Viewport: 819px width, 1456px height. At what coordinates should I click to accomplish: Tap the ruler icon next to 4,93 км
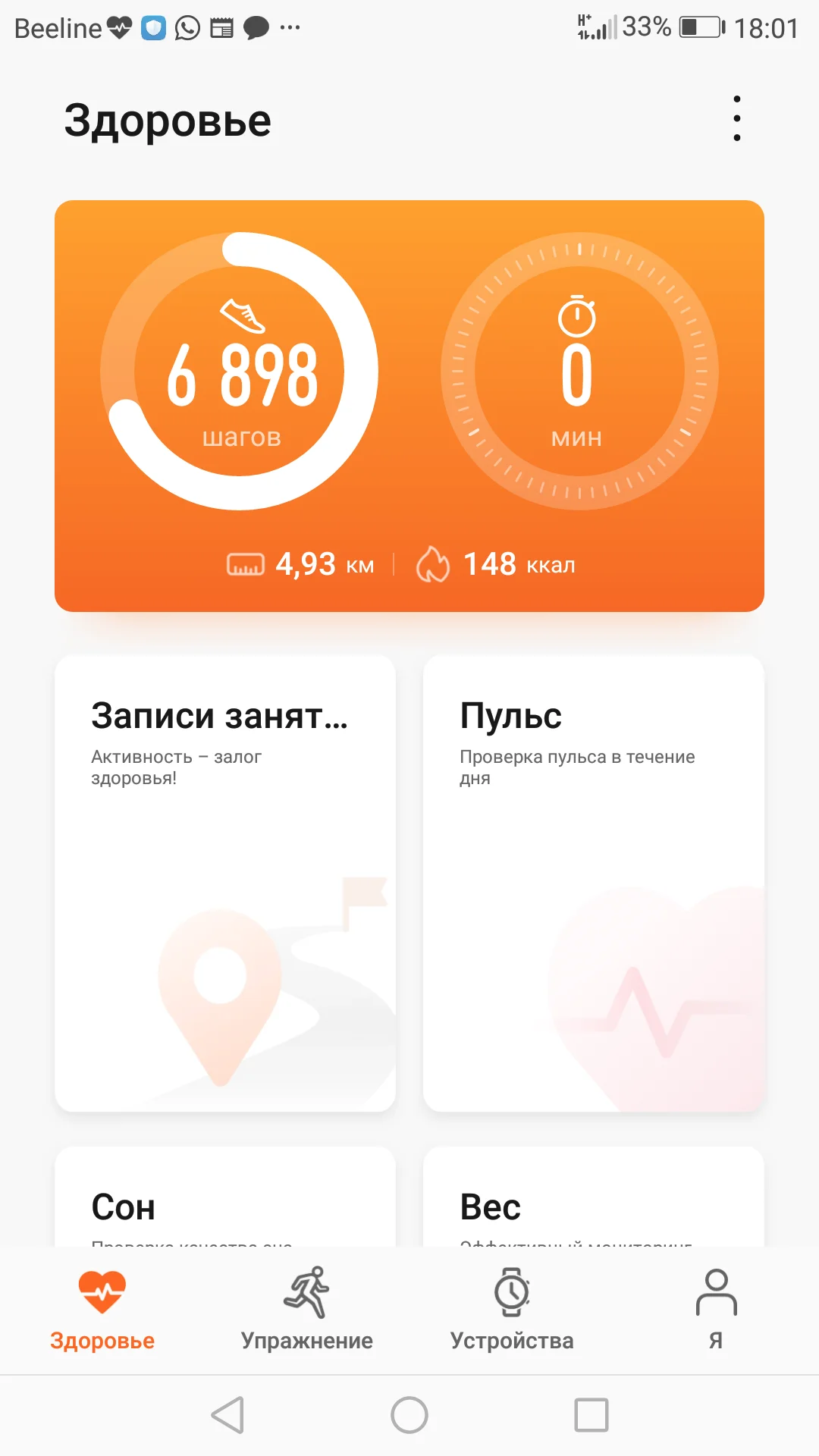[244, 564]
